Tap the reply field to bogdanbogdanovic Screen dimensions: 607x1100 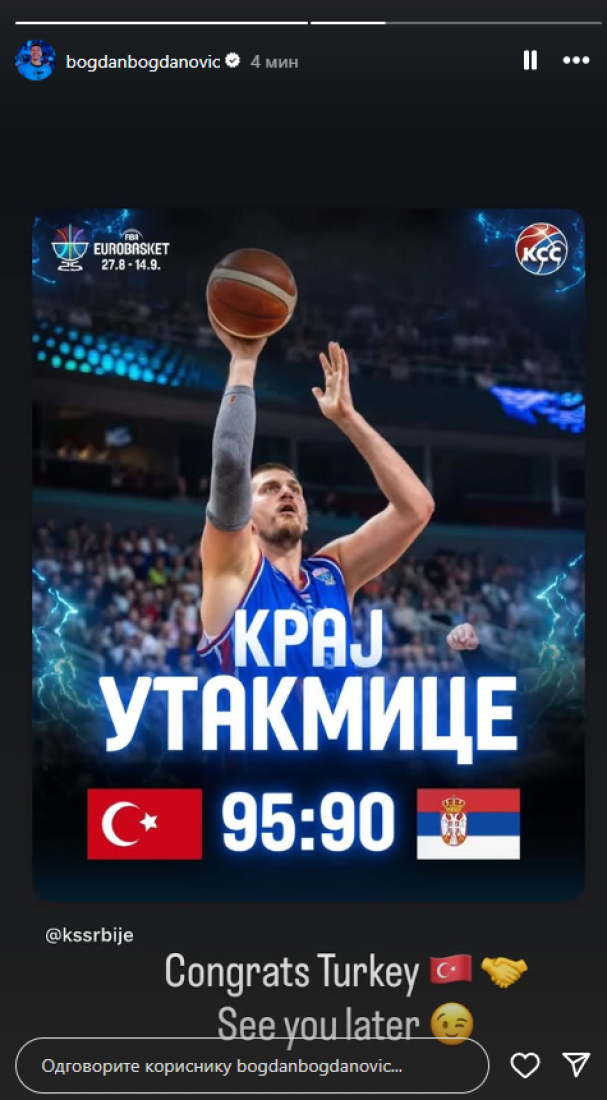coord(252,1066)
